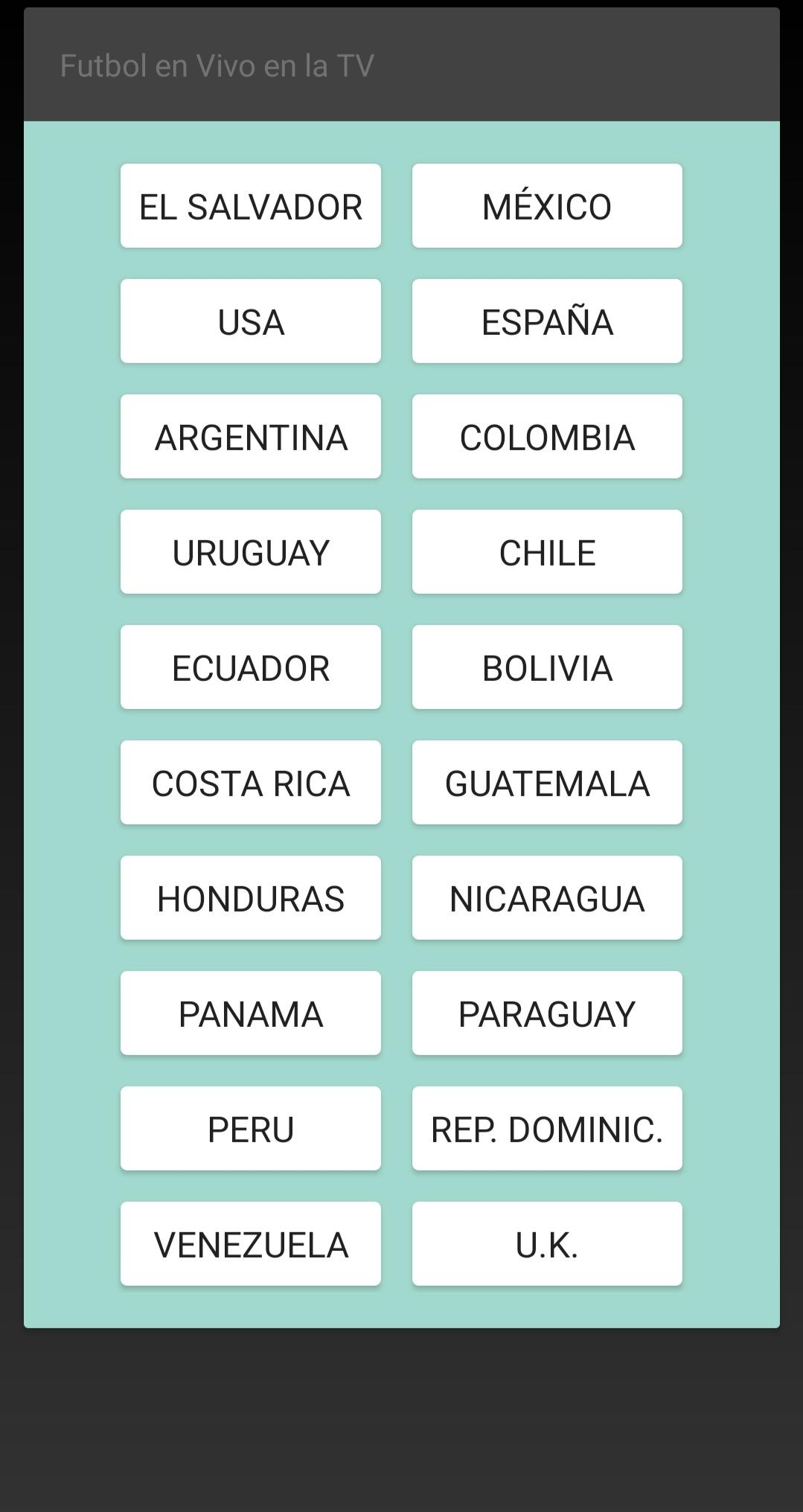Choose PANAMA
The width and height of the screenshot is (803, 1512).
[251, 1013]
